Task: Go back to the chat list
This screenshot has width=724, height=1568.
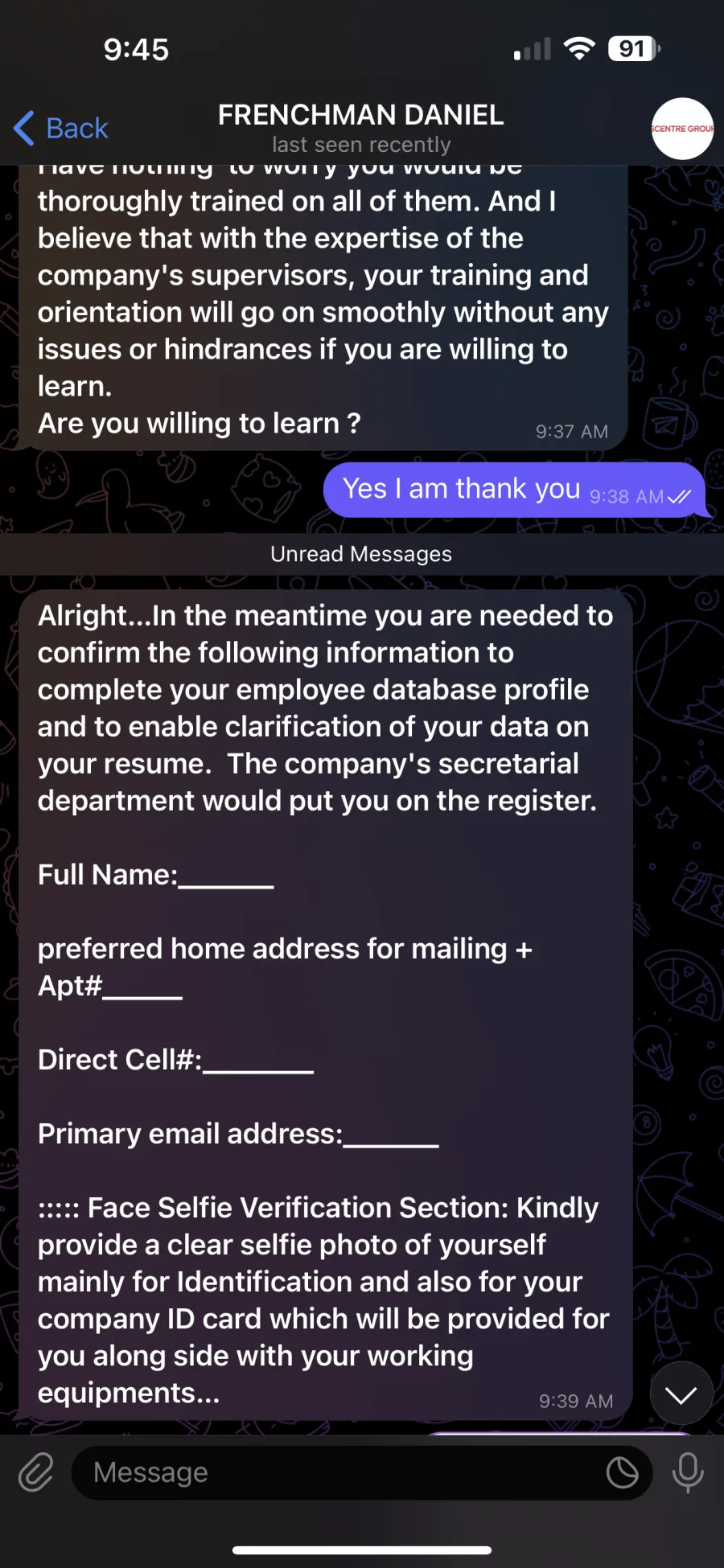Action: pos(61,128)
